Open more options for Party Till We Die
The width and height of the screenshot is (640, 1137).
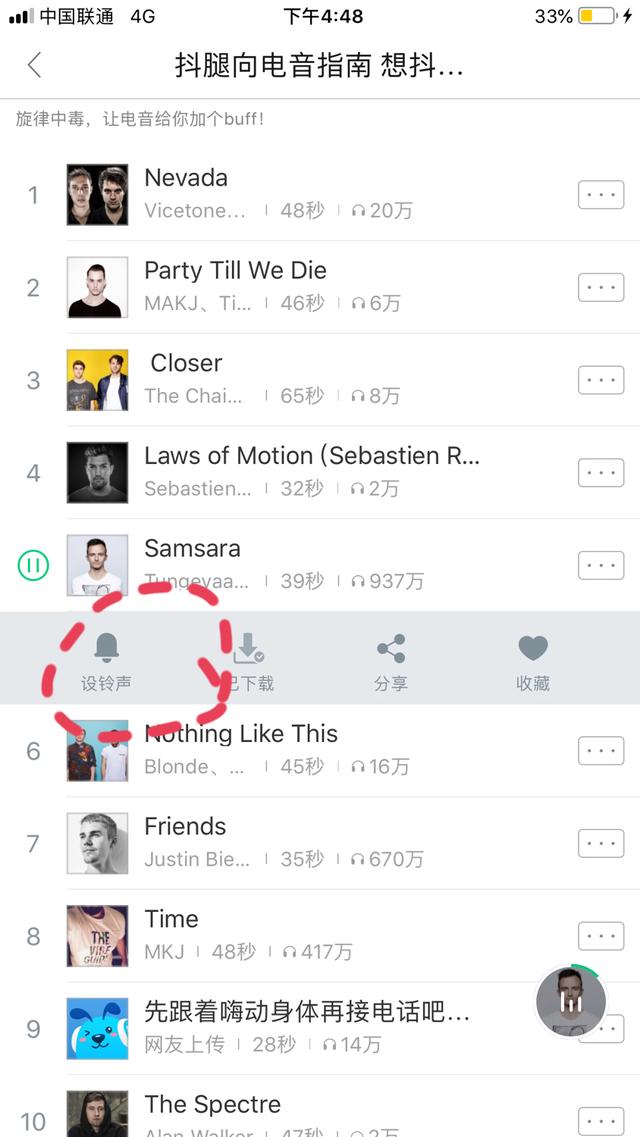tap(600, 288)
